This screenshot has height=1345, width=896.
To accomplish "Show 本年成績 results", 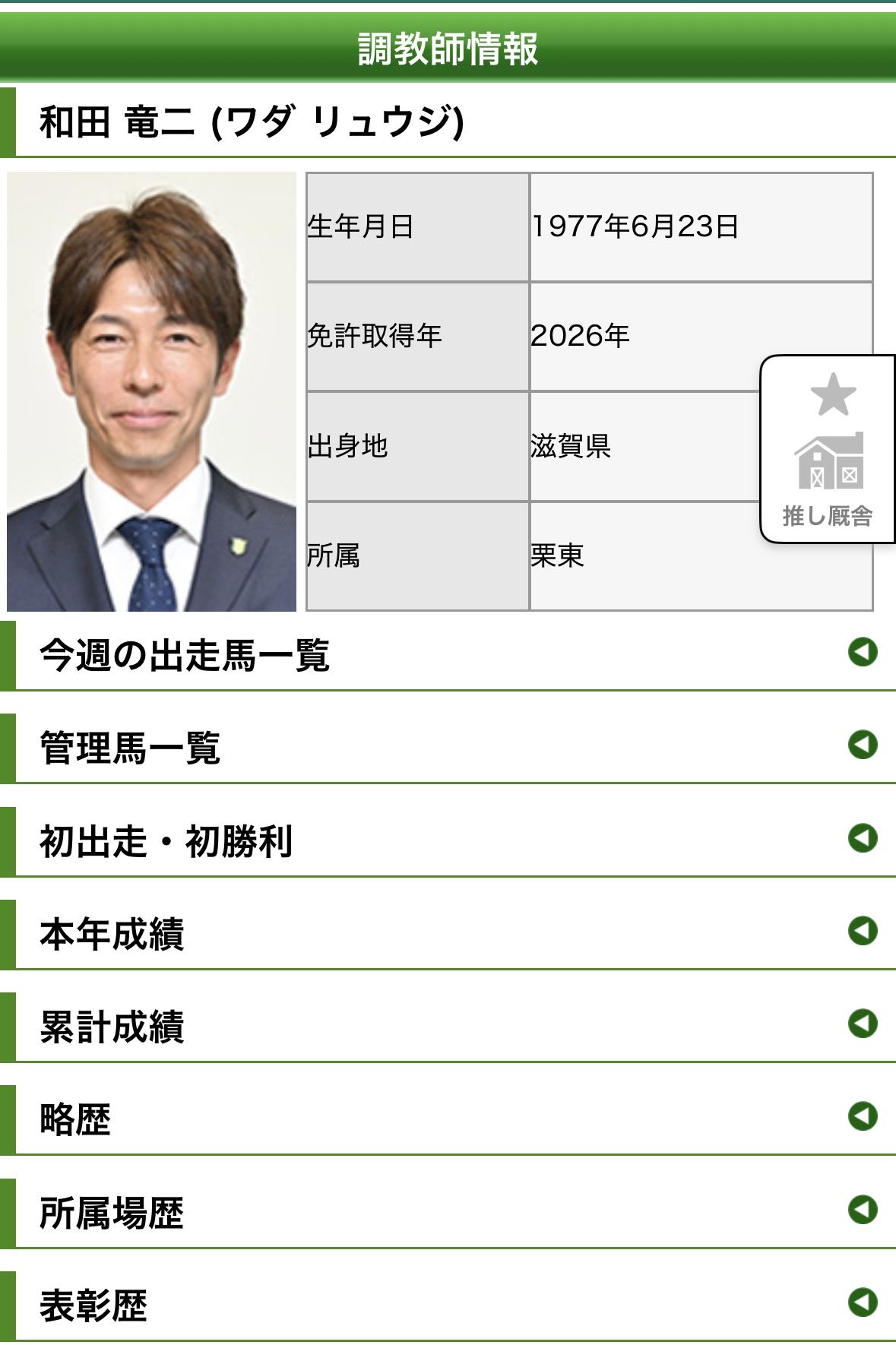I will (x=448, y=933).
